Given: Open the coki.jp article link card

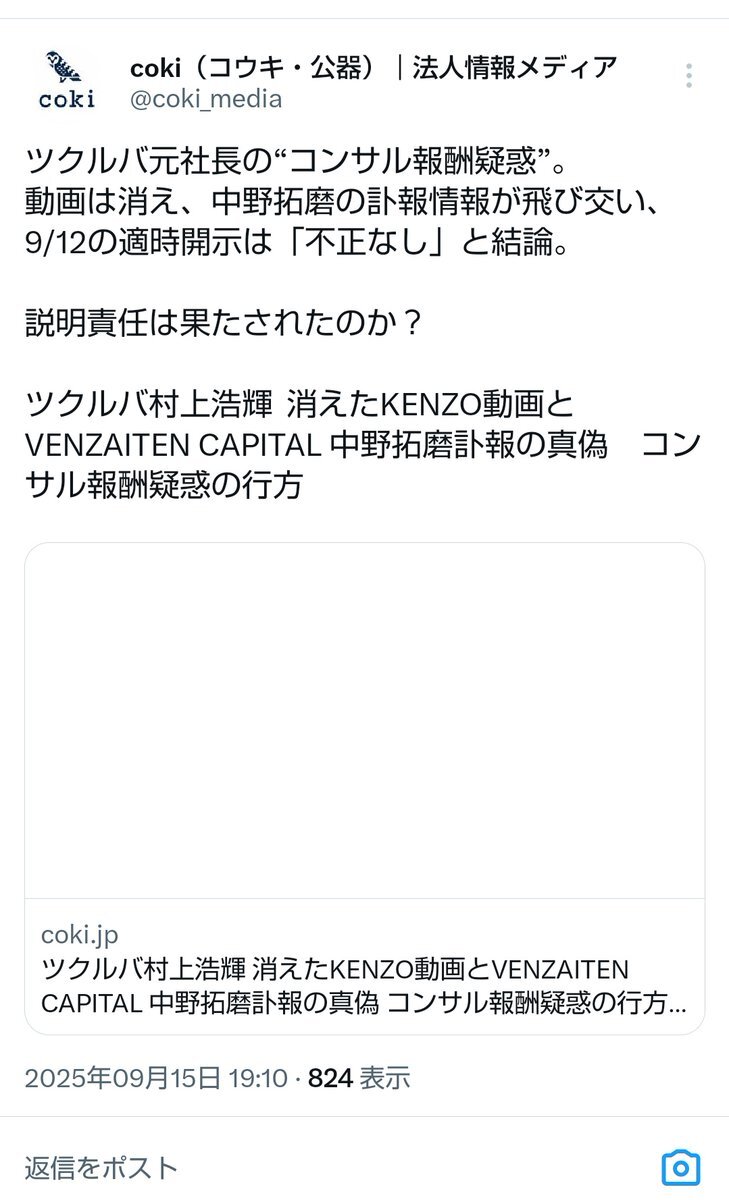Looking at the screenshot, I should click(x=364, y=788).
